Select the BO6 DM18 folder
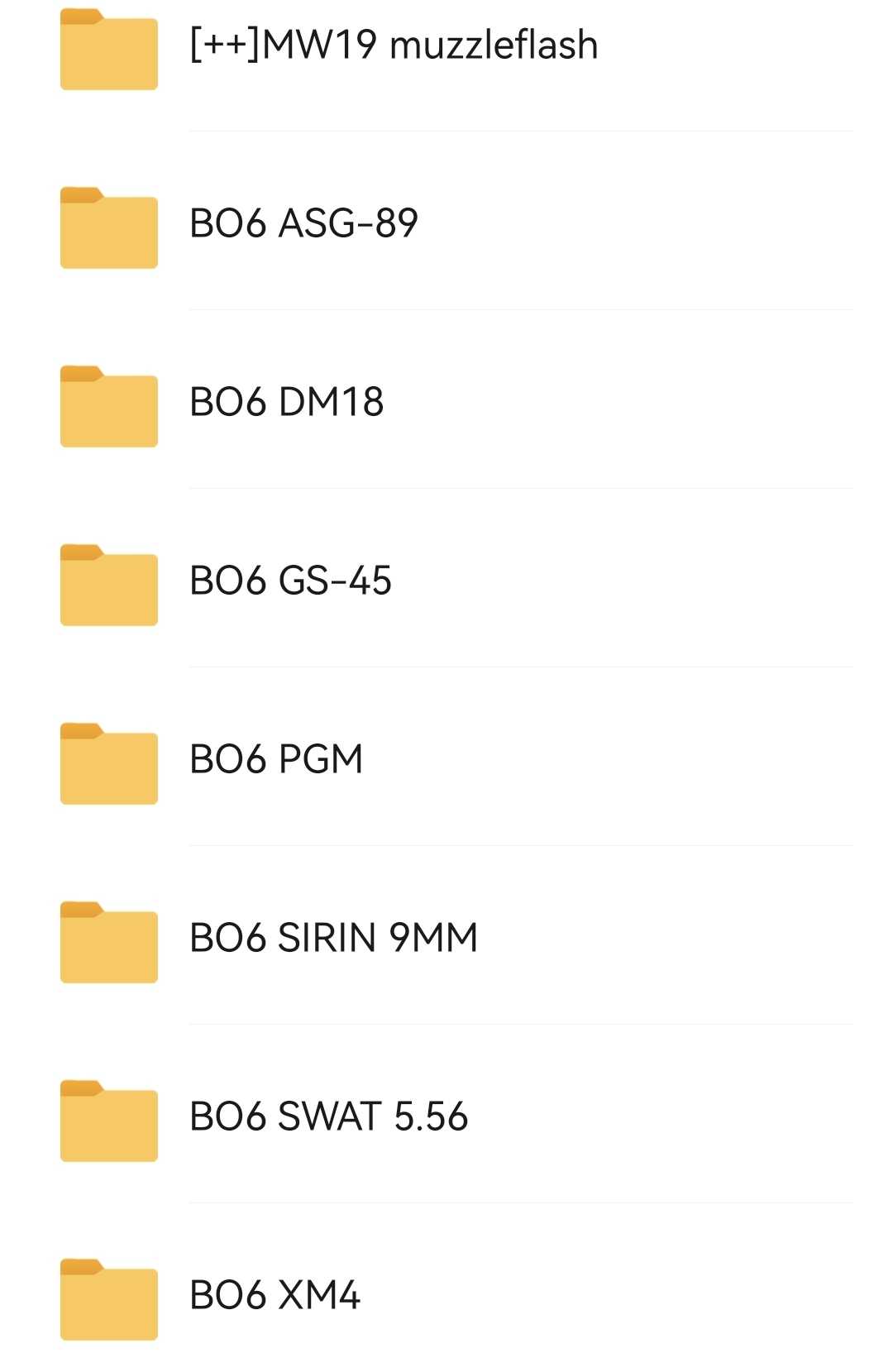This screenshot has height=1372, width=893. (x=286, y=402)
